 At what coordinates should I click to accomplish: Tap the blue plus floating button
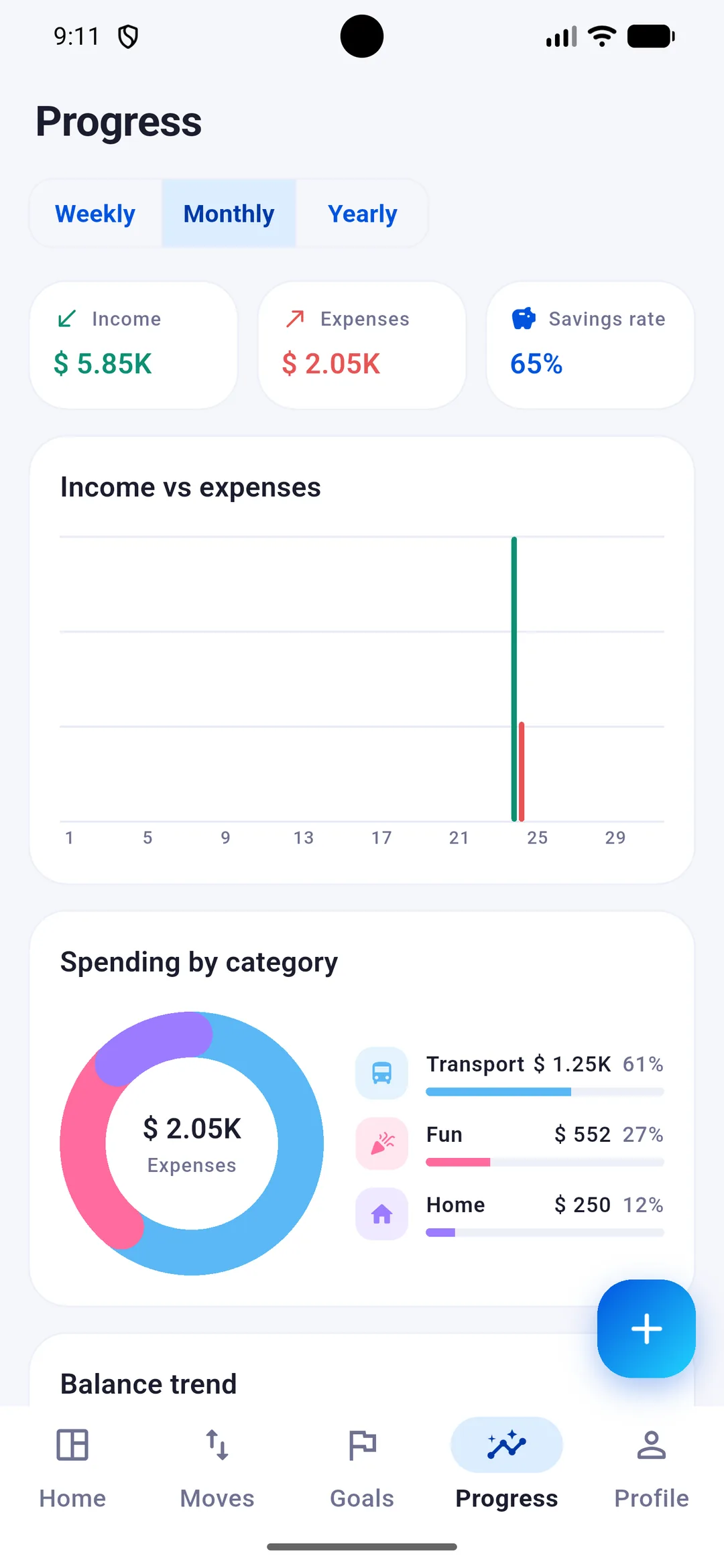pyautogui.click(x=646, y=1329)
